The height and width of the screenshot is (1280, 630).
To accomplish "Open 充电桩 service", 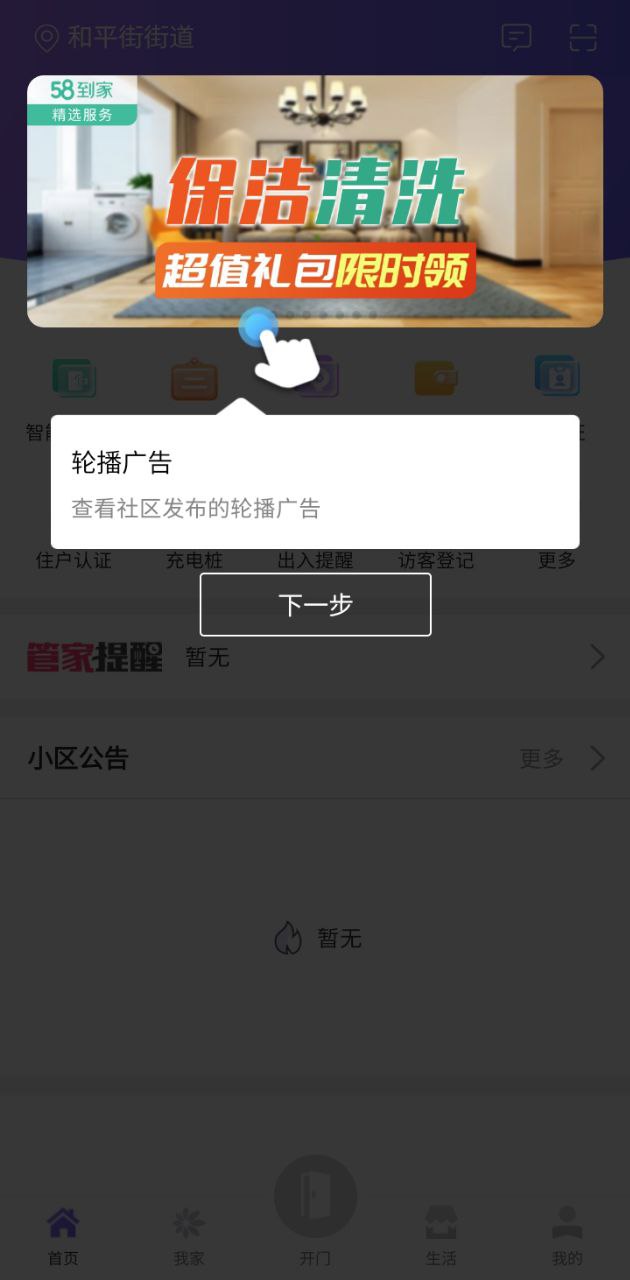I will [194, 560].
